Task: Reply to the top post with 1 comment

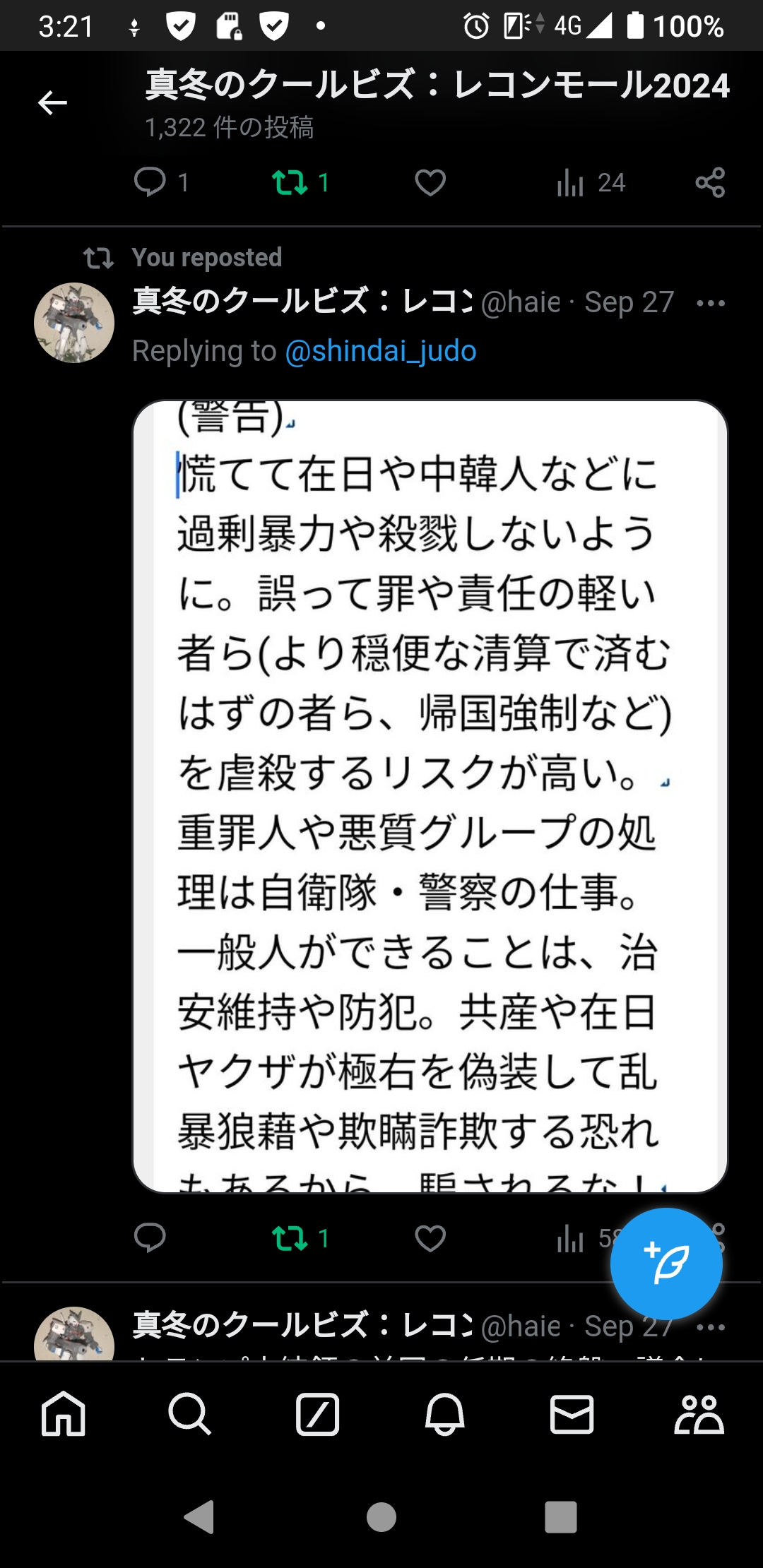Action: coord(150,182)
